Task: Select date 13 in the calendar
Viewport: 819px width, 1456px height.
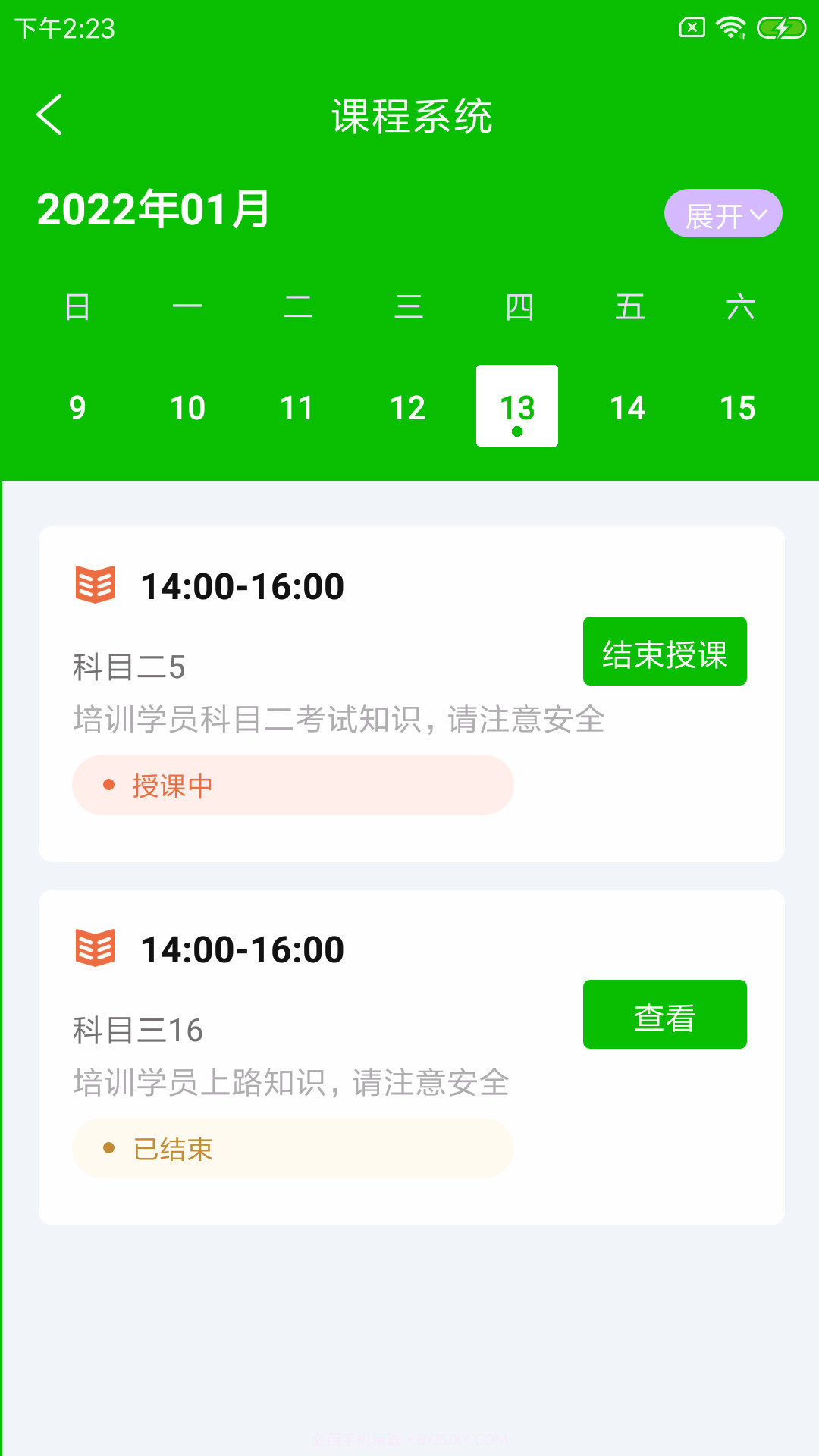Action: coord(516,407)
